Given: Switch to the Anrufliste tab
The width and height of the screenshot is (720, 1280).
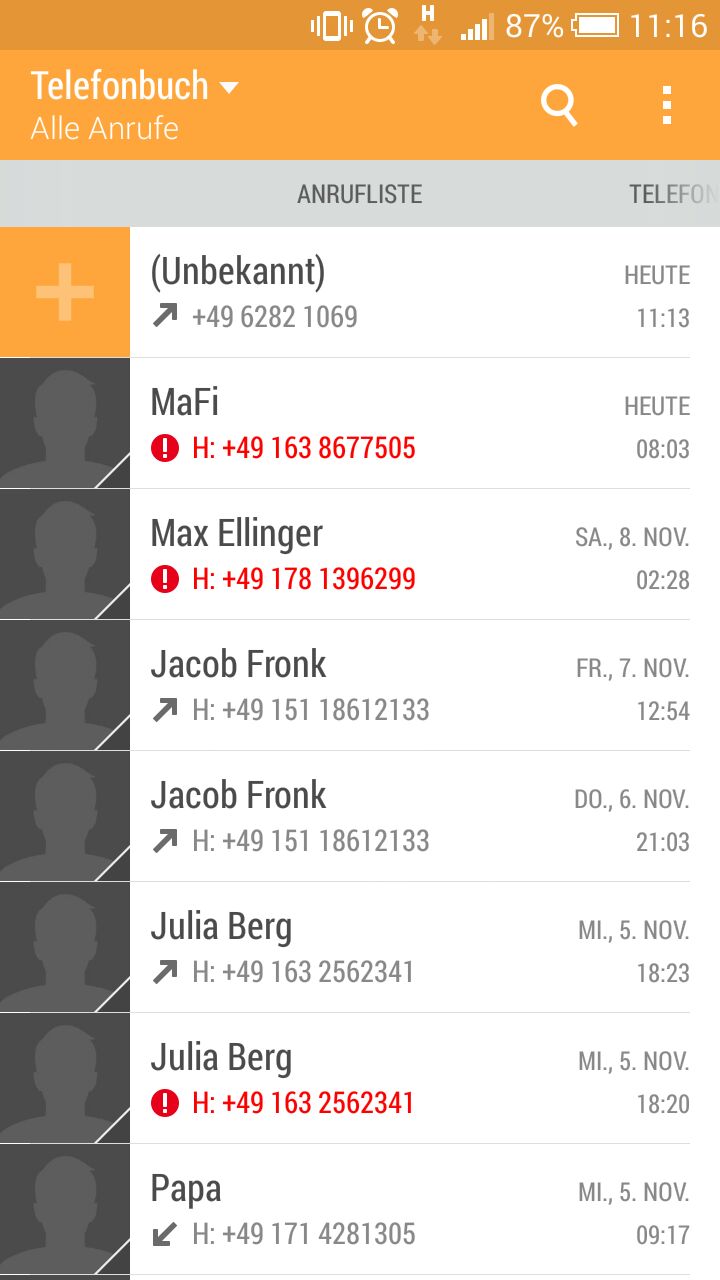Looking at the screenshot, I should click(x=359, y=194).
